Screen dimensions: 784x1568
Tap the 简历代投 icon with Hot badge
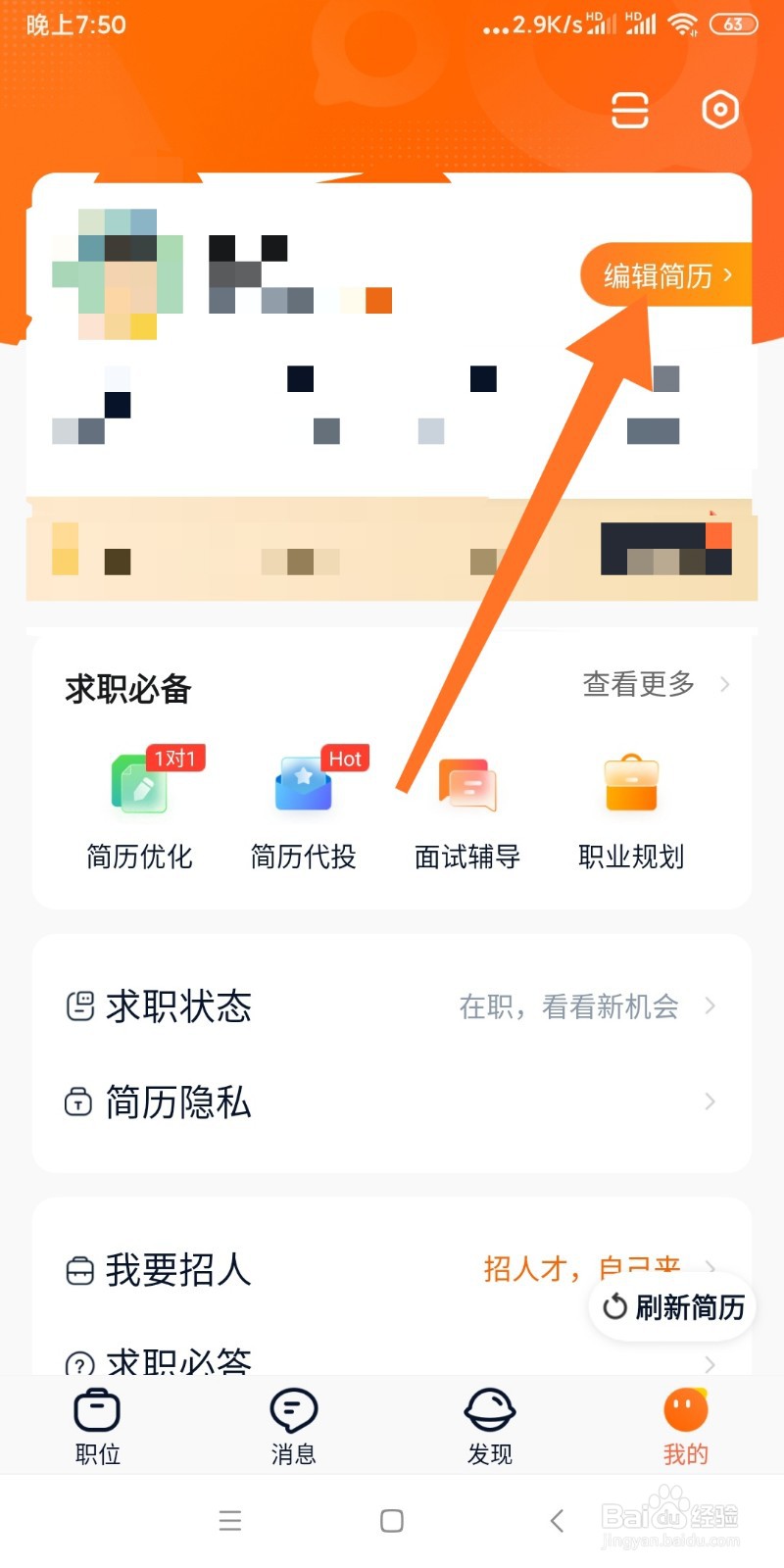tap(302, 784)
